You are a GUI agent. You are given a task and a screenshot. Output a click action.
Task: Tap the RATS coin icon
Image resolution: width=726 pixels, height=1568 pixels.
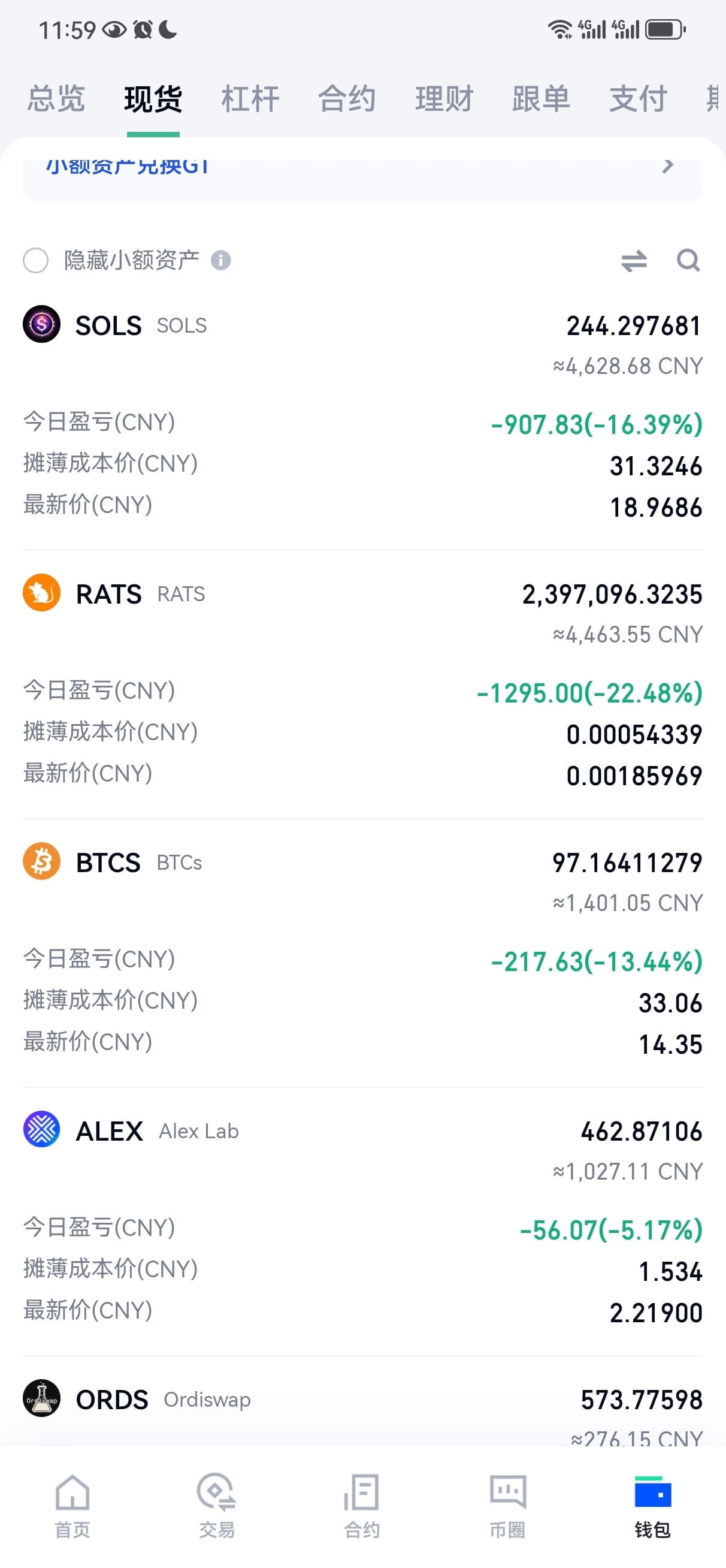pos(41,592)
